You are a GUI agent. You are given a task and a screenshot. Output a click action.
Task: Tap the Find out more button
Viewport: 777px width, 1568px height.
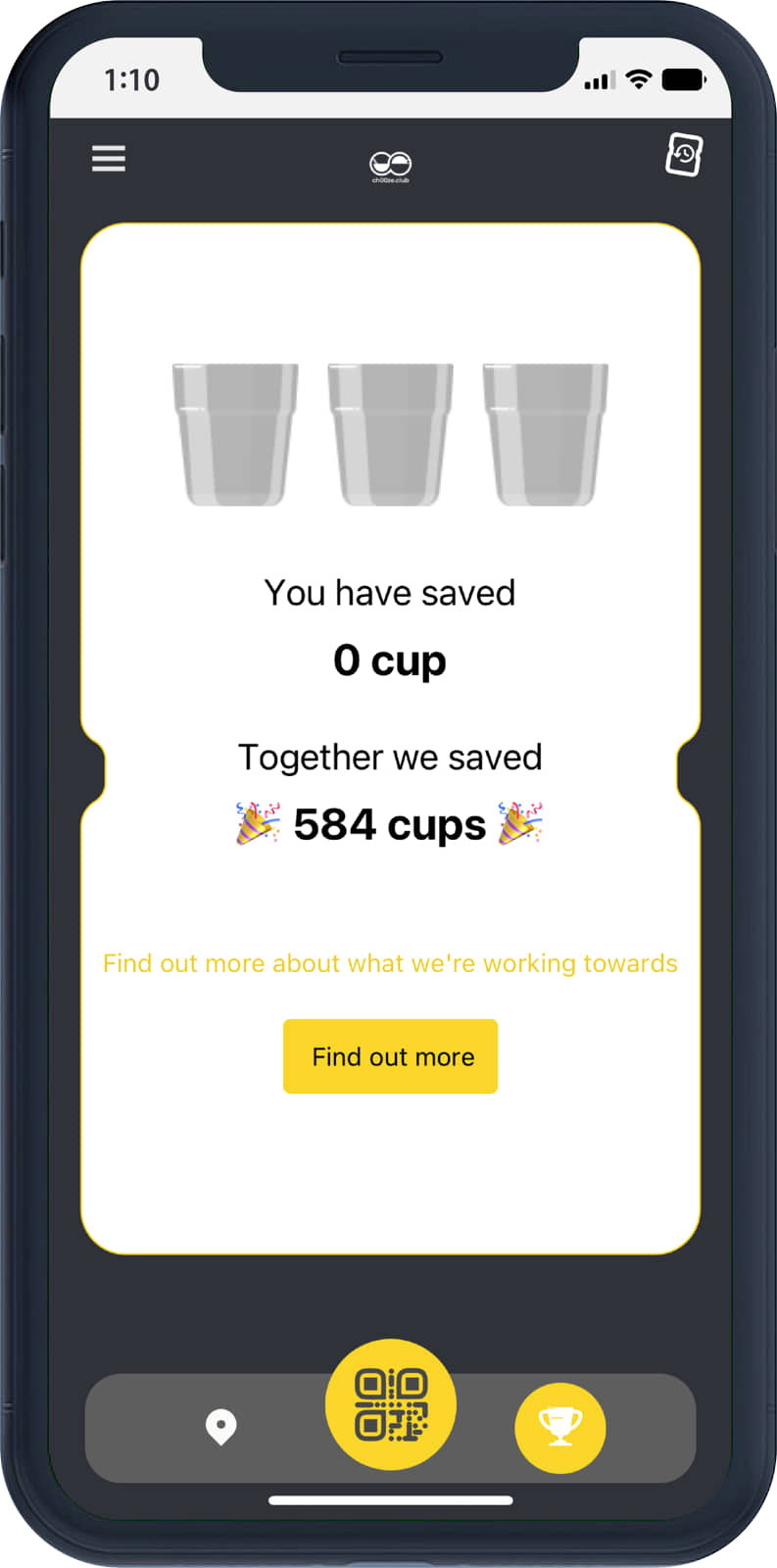click(x=390, y=1056)
